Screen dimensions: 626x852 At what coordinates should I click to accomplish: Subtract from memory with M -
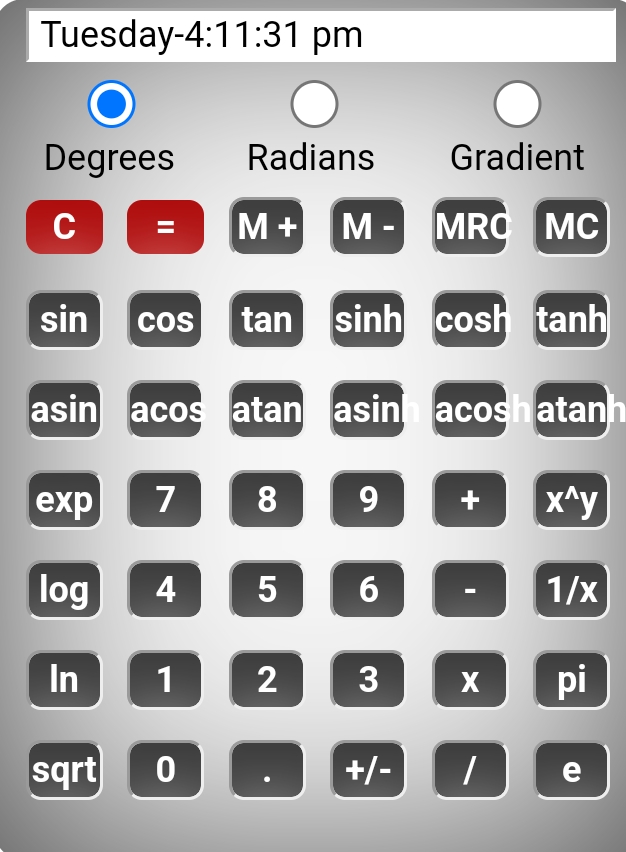click(368, 227)
